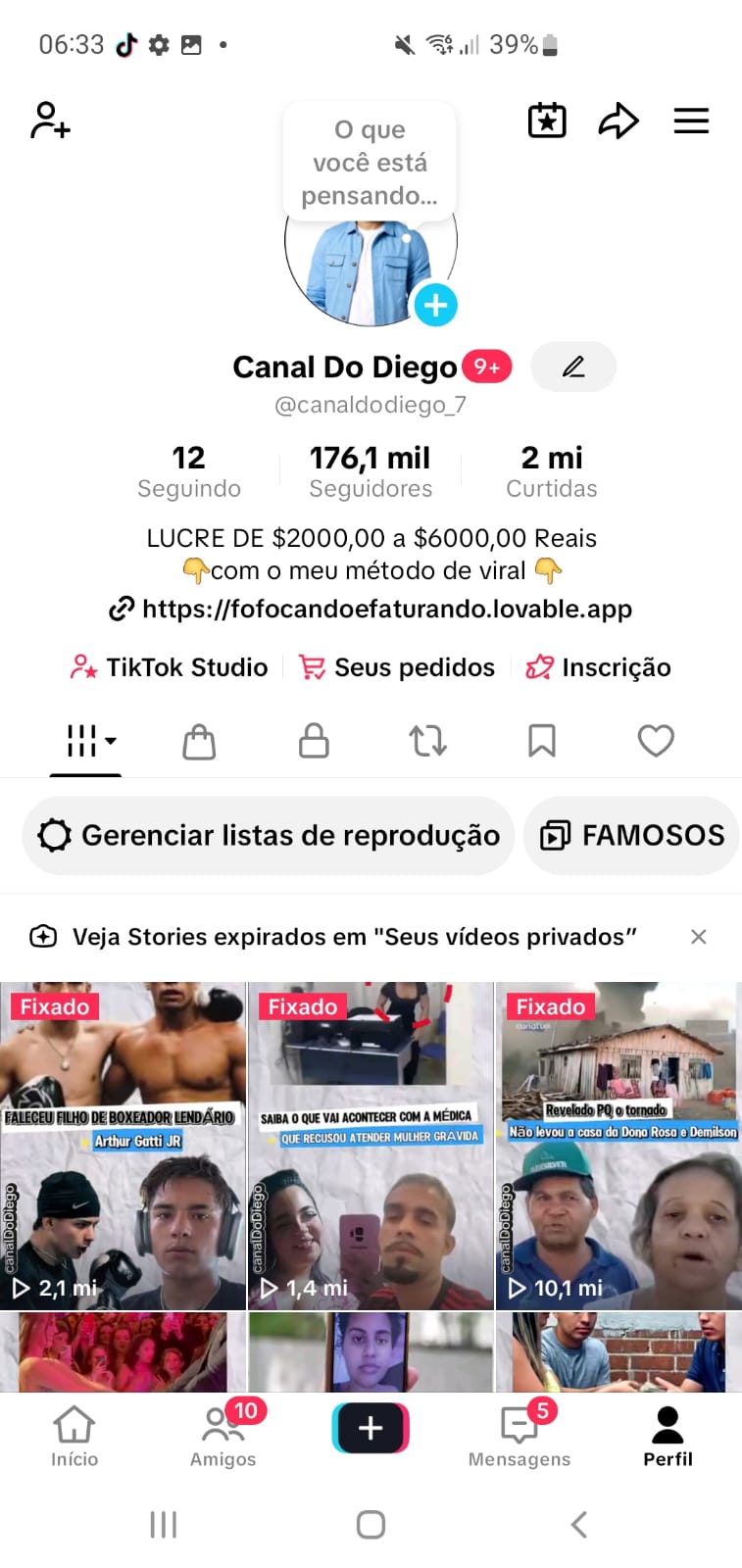
Task: Switch to the reposts tab
Action: pyautogui.click(x=428, y=741)
